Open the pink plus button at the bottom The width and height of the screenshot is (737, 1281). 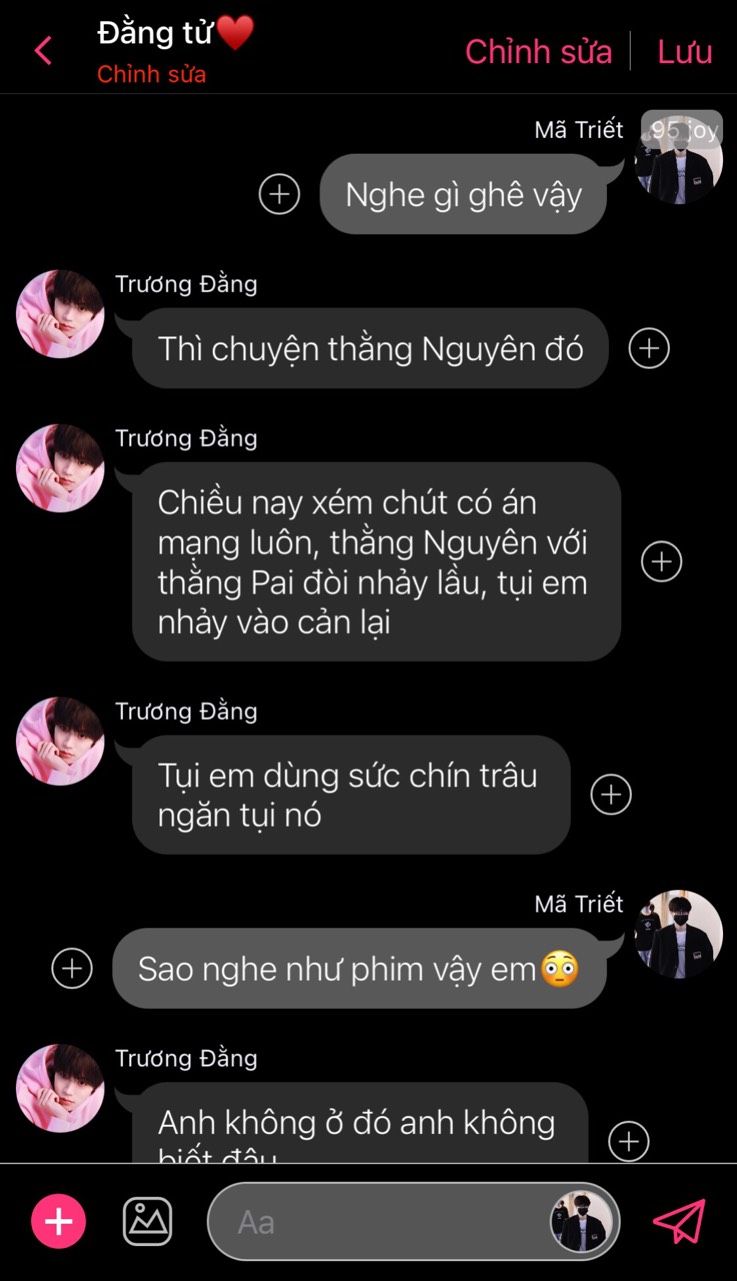point(59,1221)
